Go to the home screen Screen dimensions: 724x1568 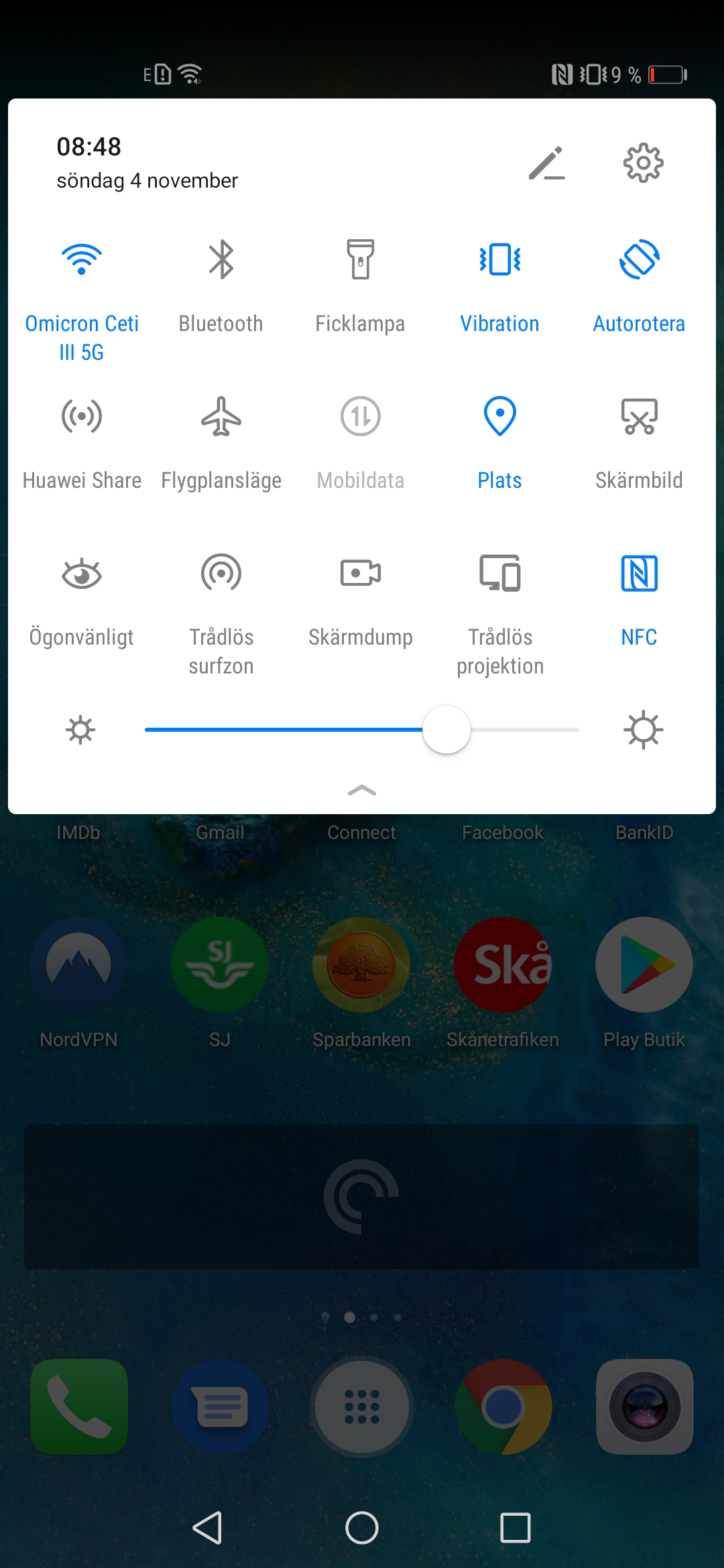pyautogui.click(x=362, y=1528)
